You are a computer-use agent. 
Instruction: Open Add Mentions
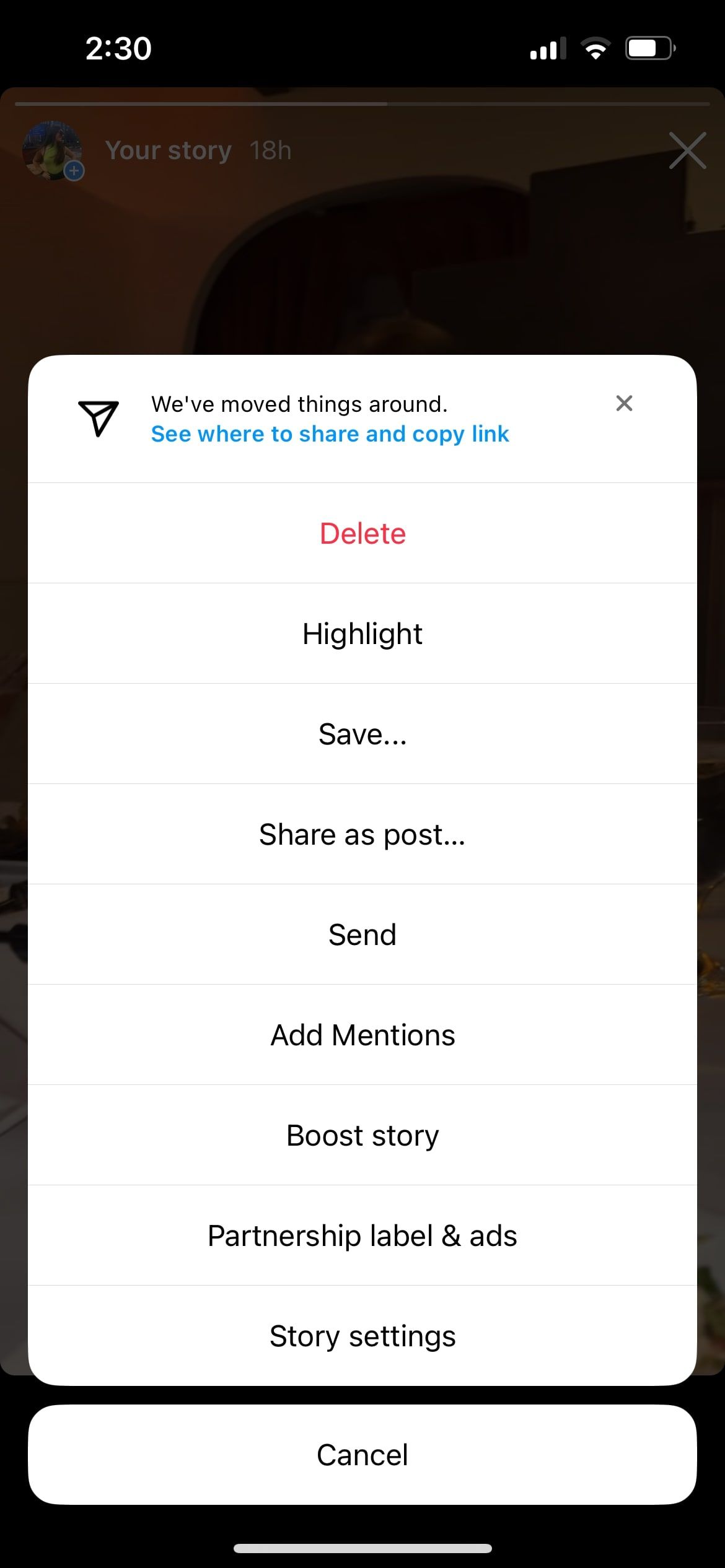point(362,1035)
